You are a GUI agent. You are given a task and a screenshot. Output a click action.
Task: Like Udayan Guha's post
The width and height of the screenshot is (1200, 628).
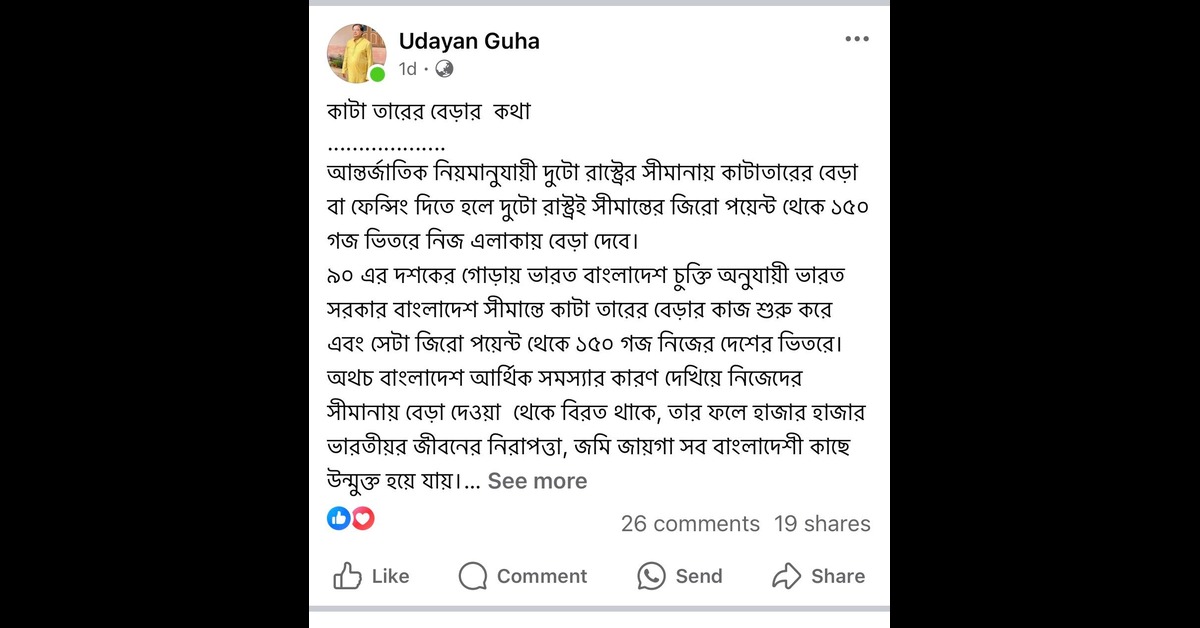(x=371, y=576)
